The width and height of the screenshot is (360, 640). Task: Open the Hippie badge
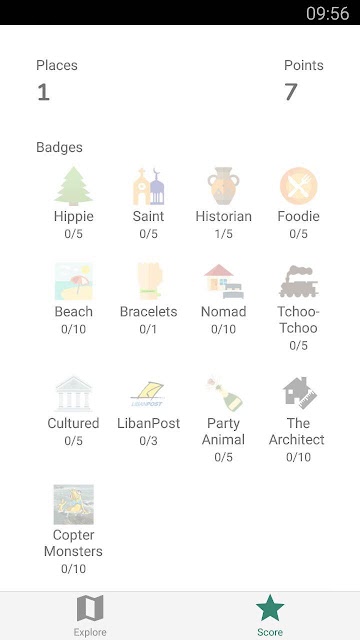(x=73, y=203)
